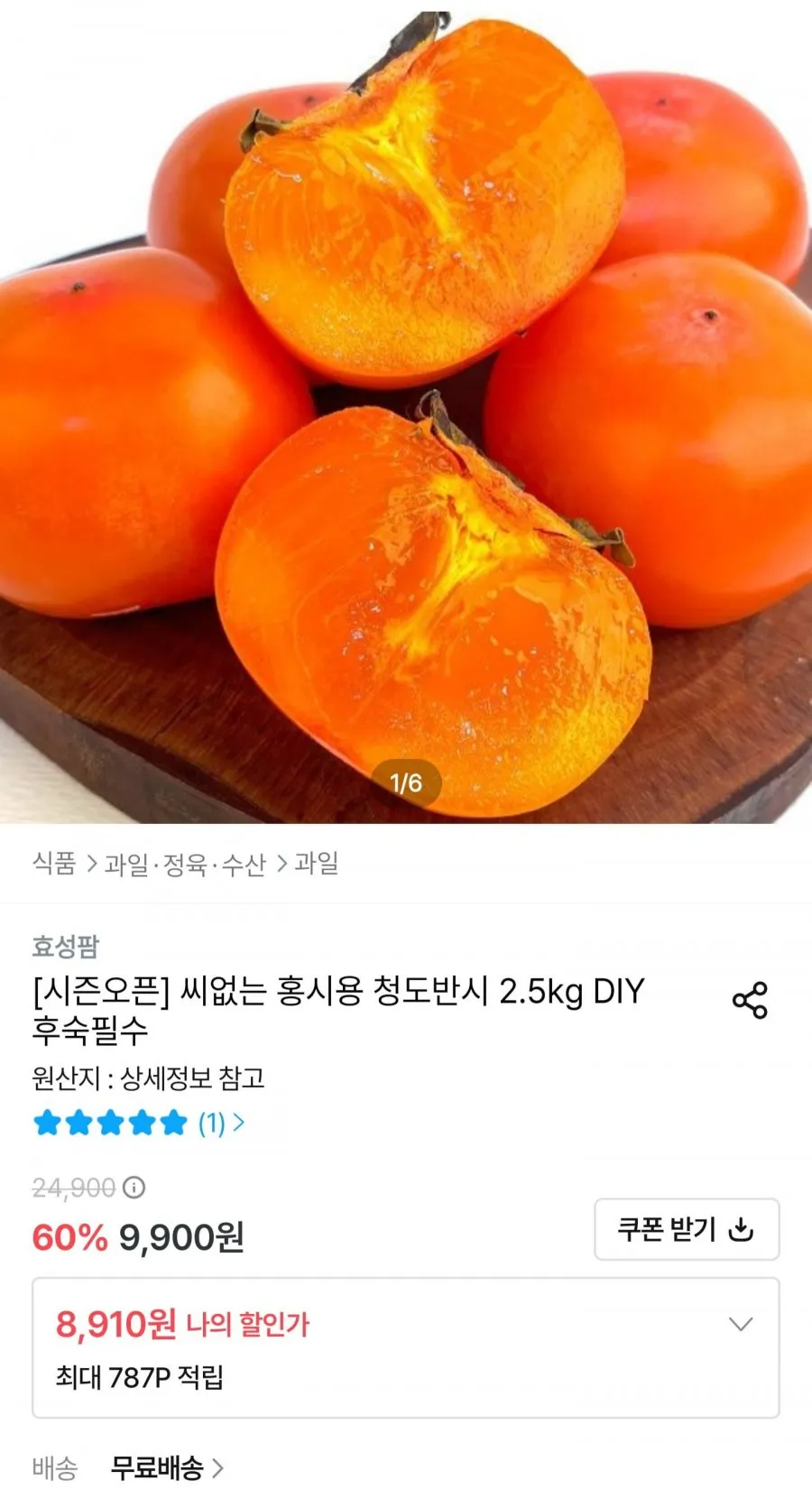Open the 과일·정육·수산 breadcrumb category

[185, 865]
